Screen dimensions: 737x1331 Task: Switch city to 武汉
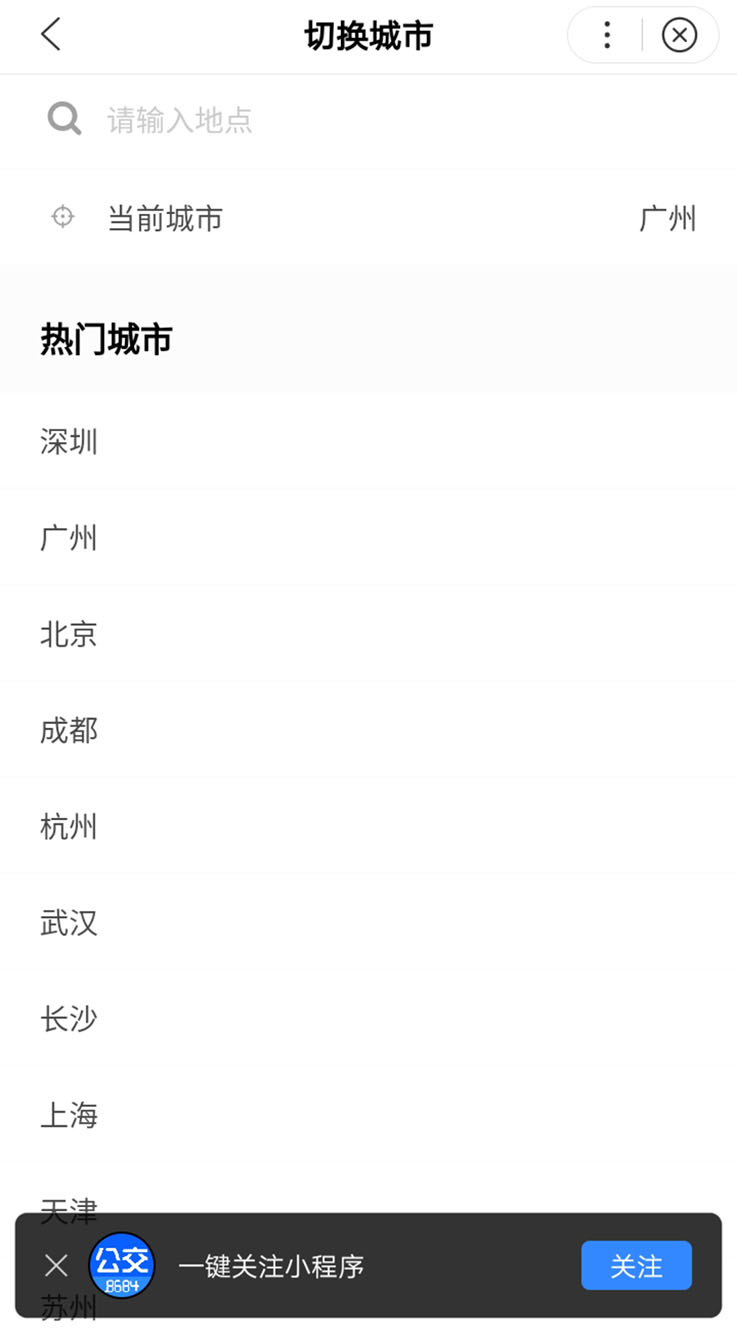(x=368, y=922)
